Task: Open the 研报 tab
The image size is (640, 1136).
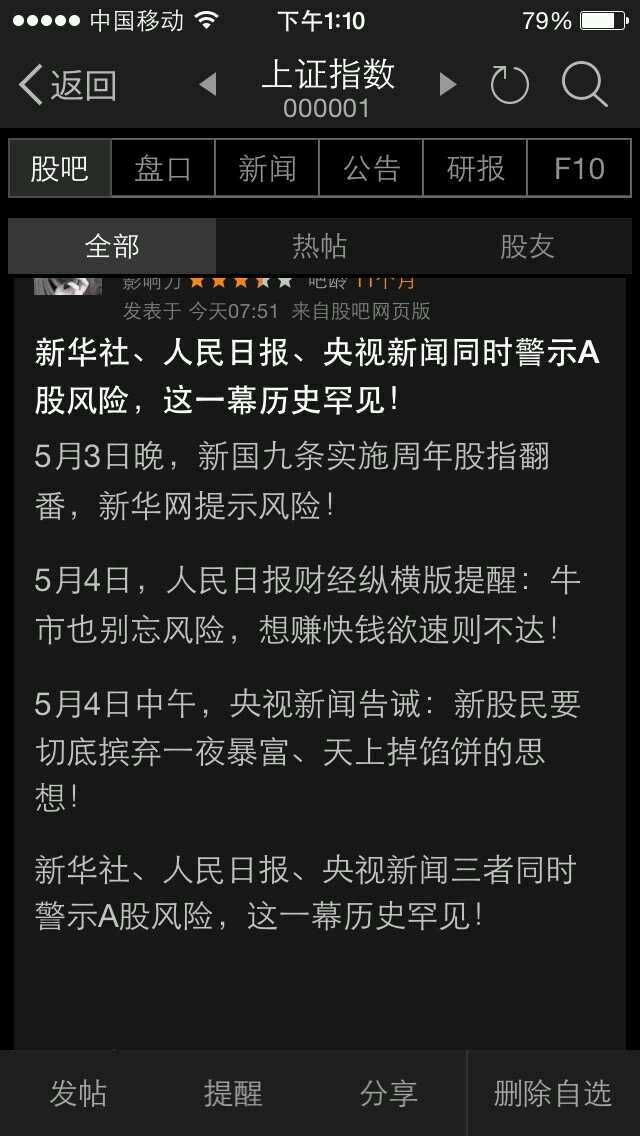Action: point(475,168)
